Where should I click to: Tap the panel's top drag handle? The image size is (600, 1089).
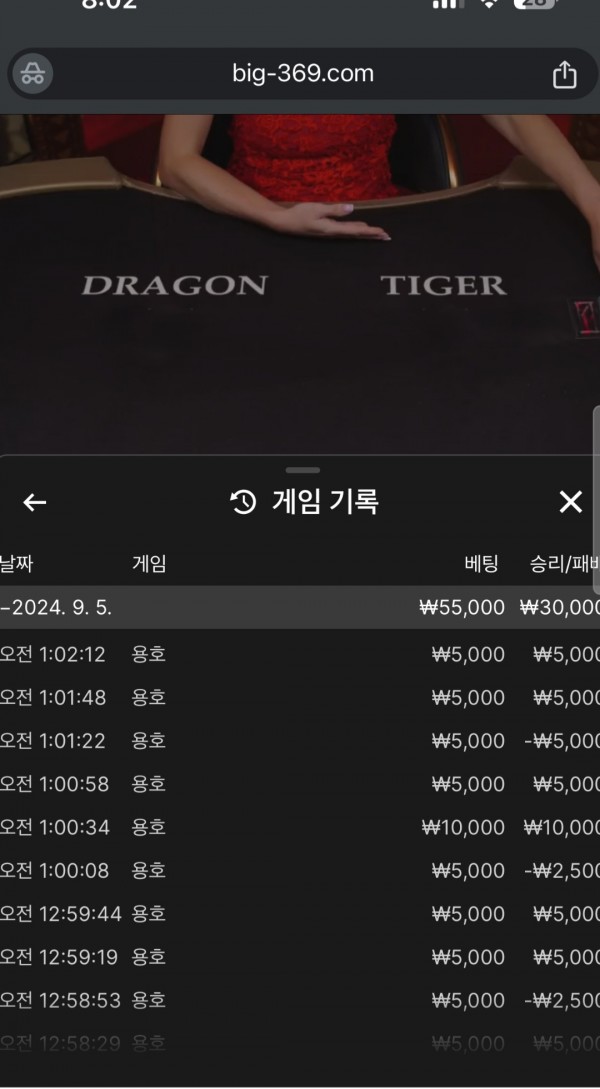click(x=302, y=470)
